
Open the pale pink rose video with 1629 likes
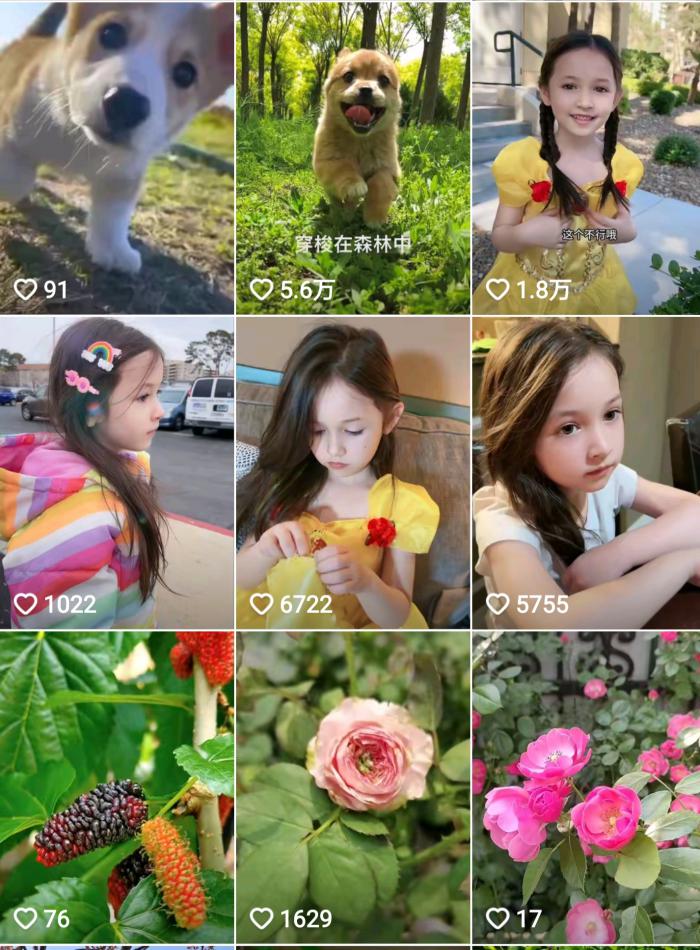(352, 785)
